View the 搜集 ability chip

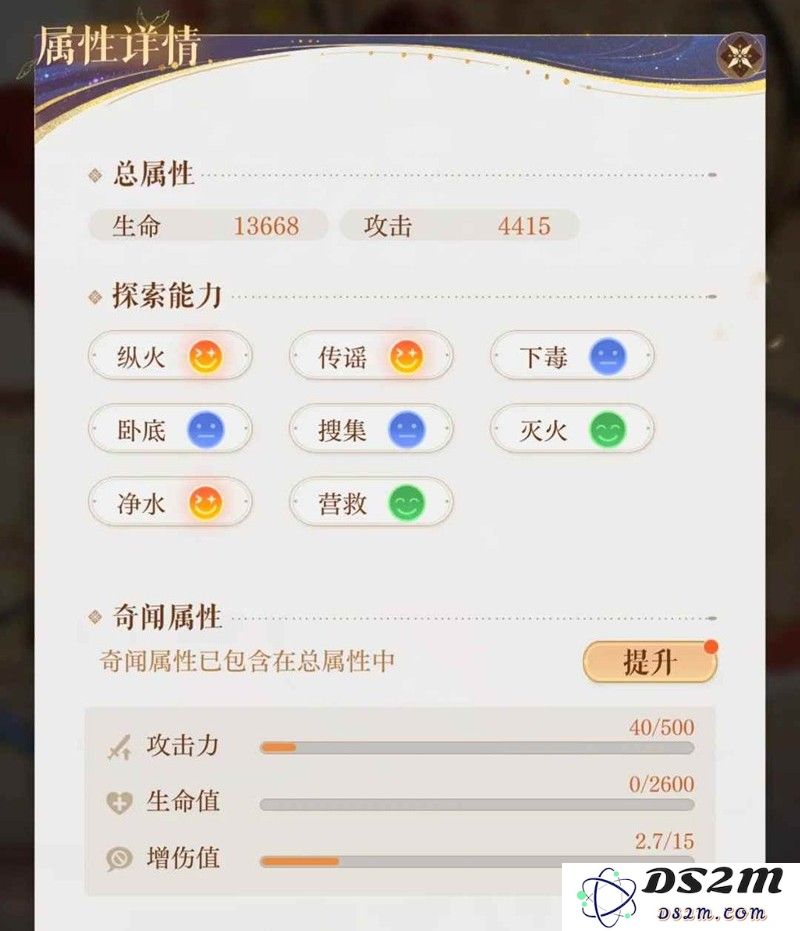click(371, 430)
